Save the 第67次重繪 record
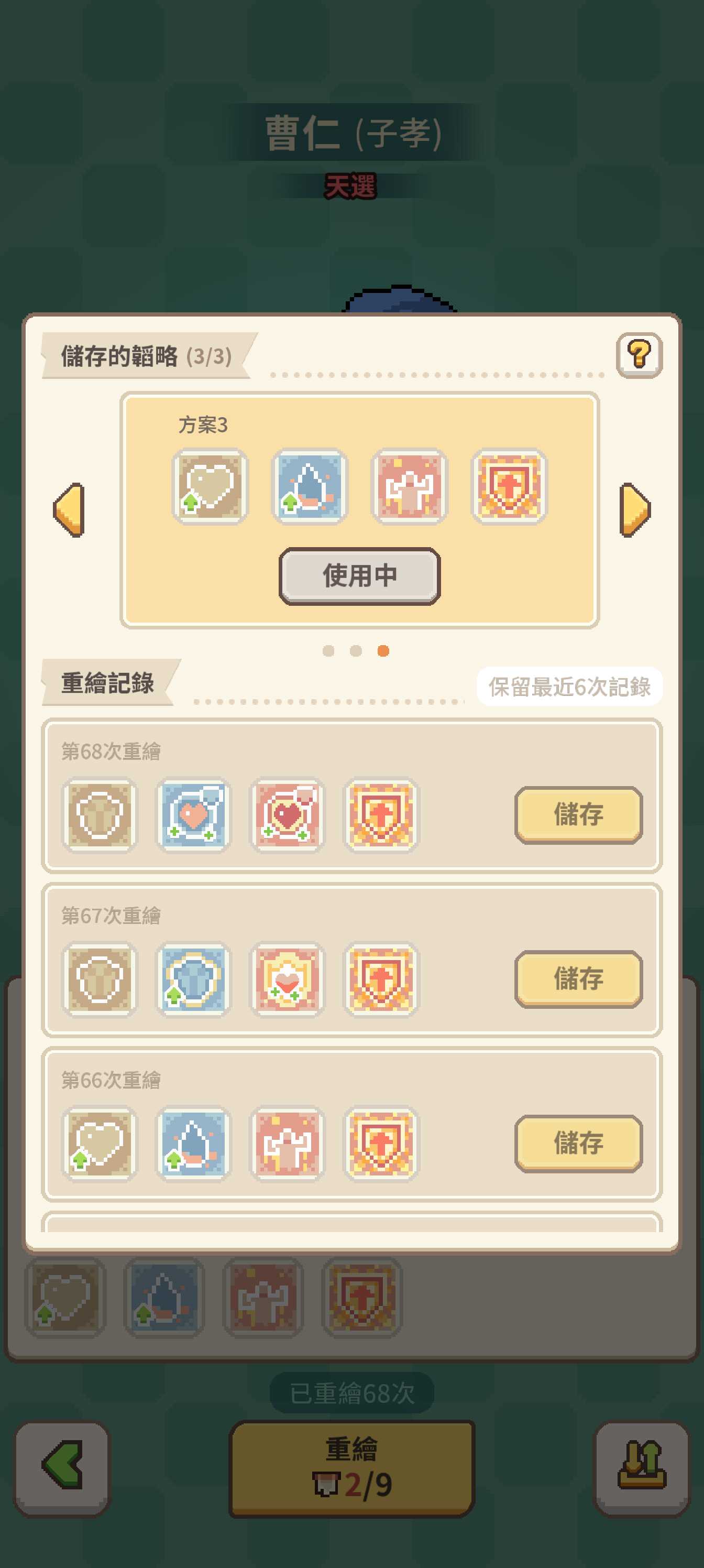Image resolution: width=704 pixels, height=1568 pixels. coord(579,979)
